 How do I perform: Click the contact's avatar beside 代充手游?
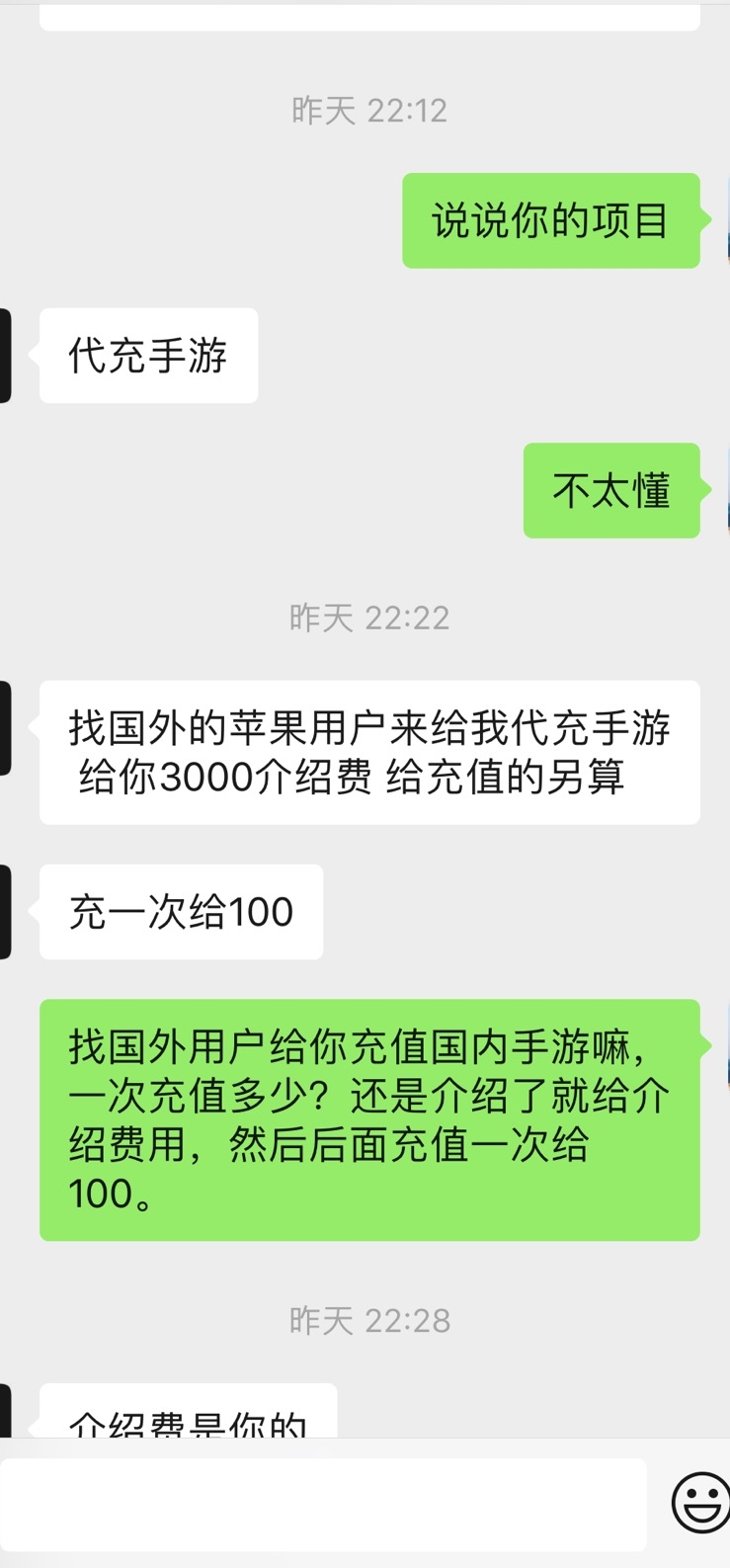click(5, 356)
